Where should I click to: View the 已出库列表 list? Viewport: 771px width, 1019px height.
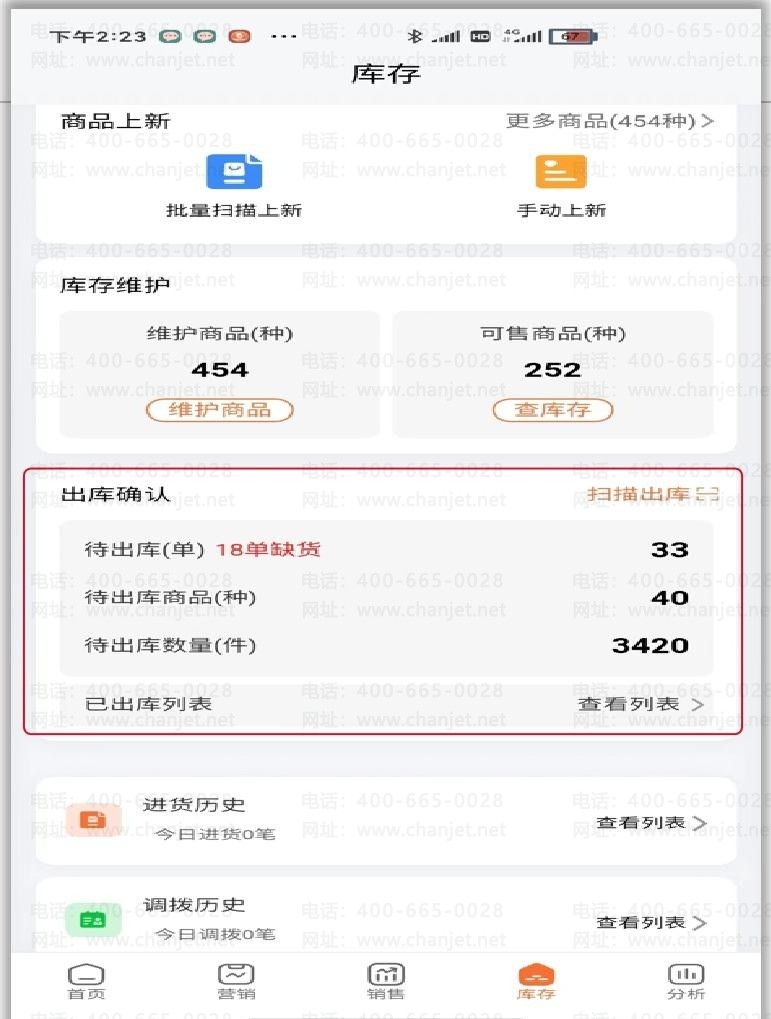(x=640, y=704)
